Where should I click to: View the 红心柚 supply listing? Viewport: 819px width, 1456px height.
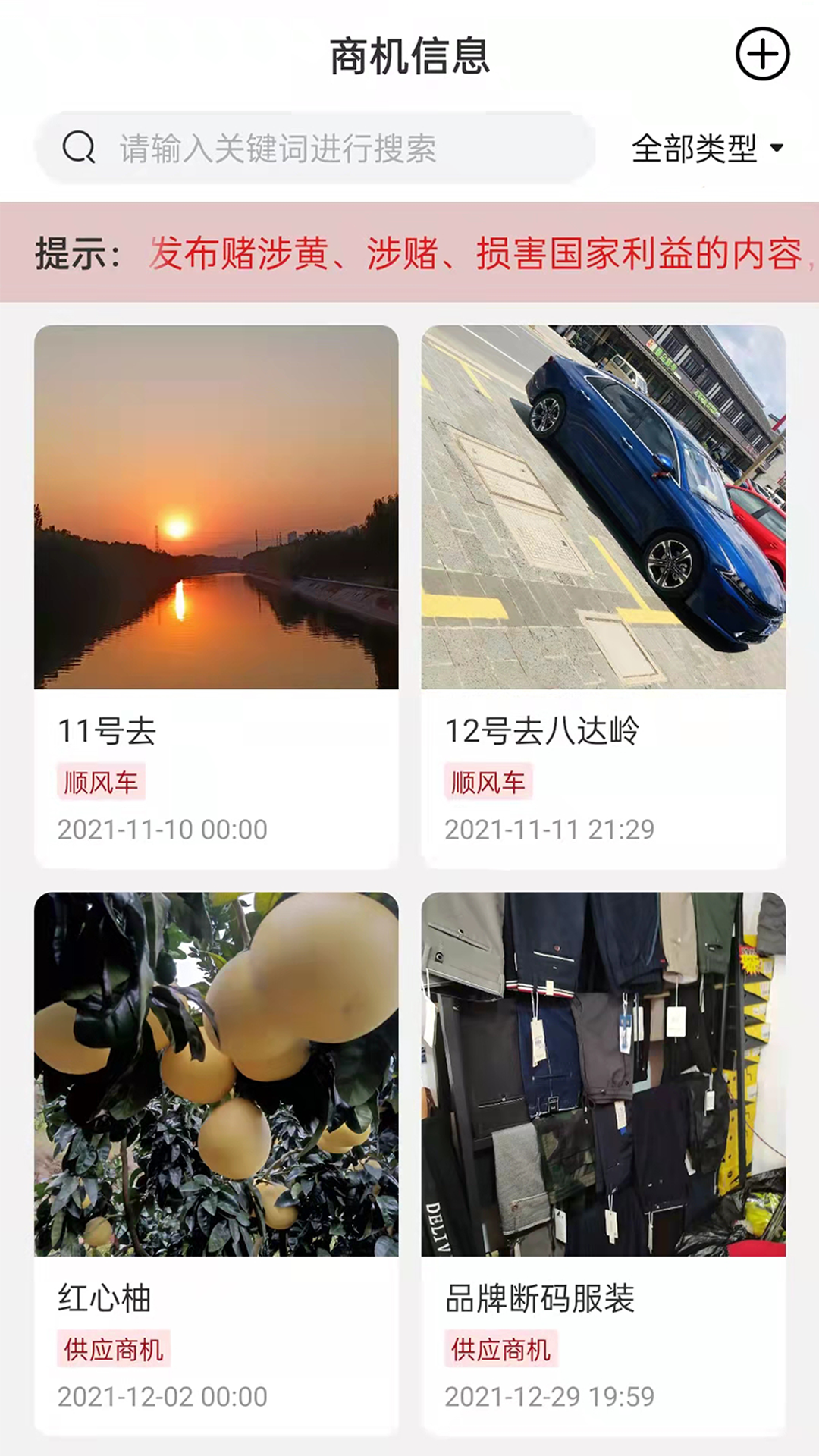click(x=216, y=1163)
